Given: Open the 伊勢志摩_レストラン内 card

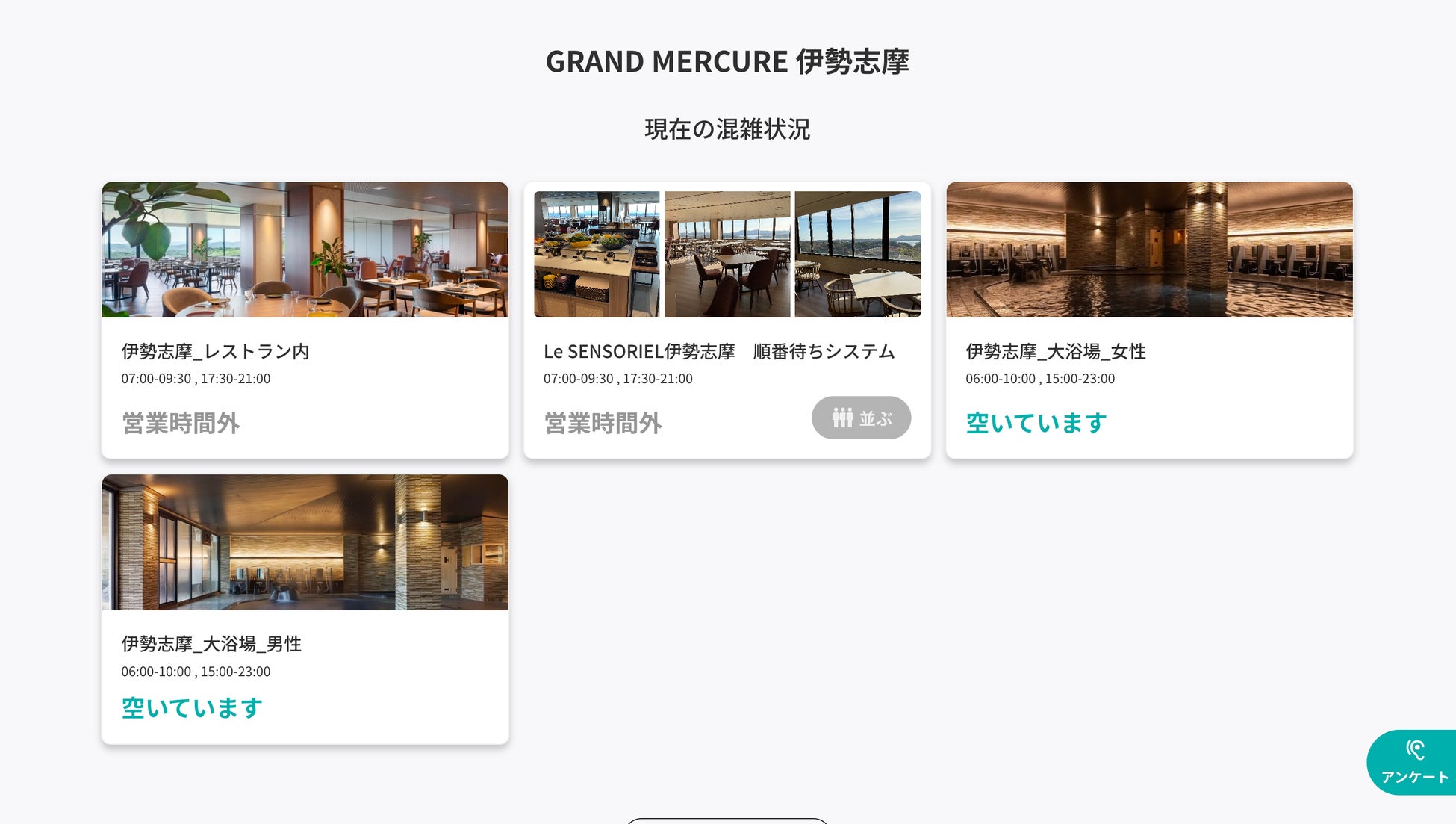Looking at the screenshot, I should [305, 320].
